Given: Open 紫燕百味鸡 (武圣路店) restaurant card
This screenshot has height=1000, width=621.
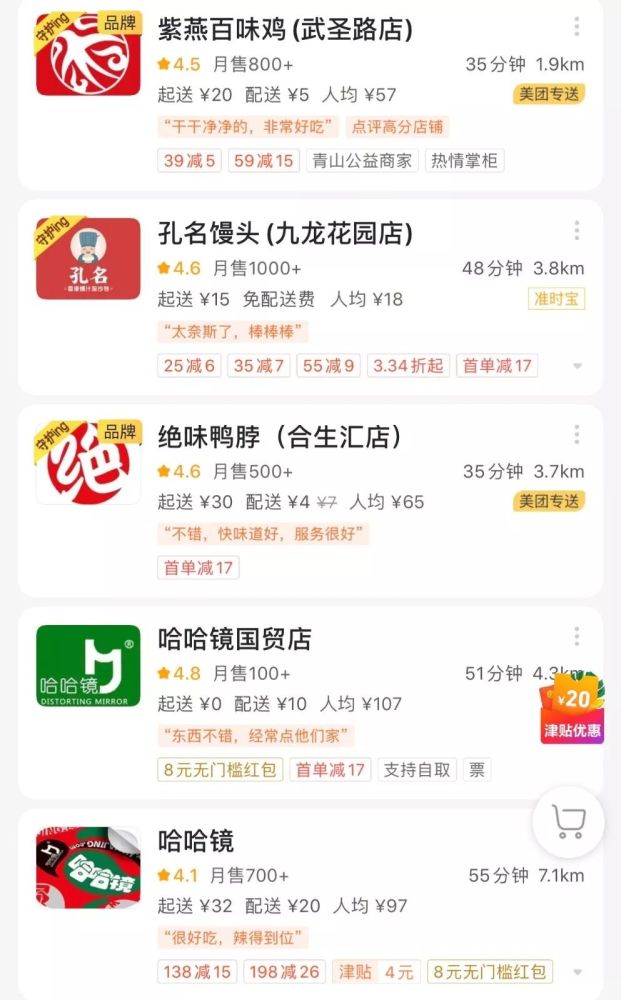Looking at the screenshot, I should [285, 30].
